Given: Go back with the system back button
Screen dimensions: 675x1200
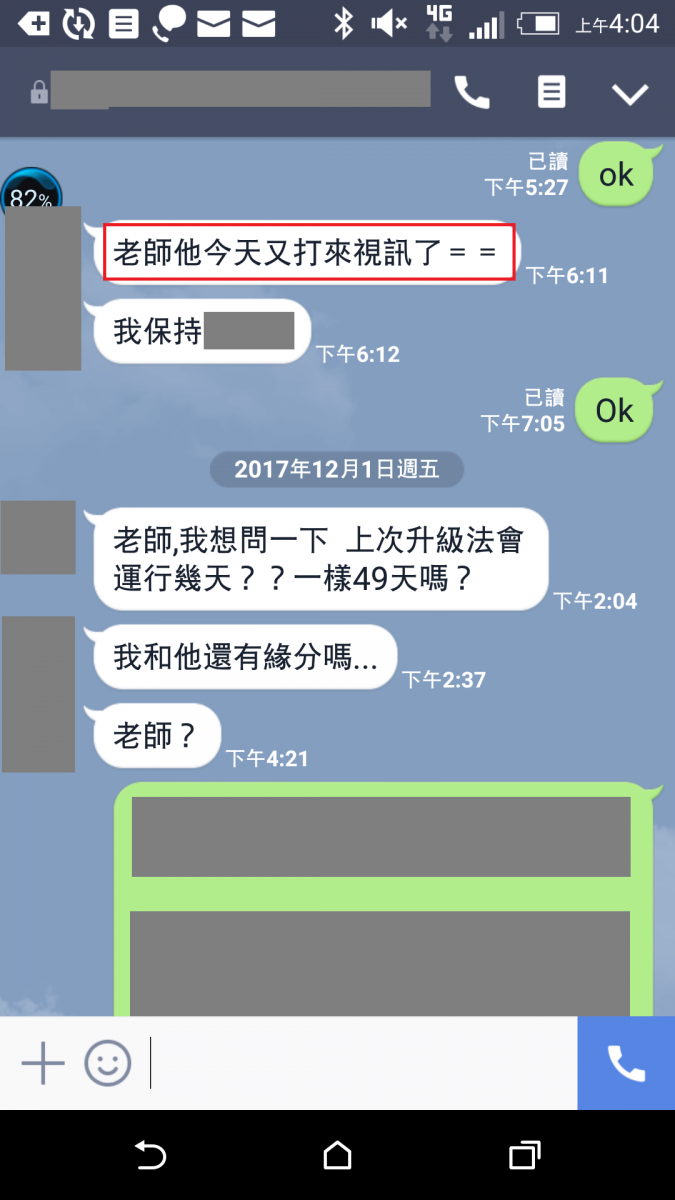Looking at the screenshot, I should point(150,1156).
